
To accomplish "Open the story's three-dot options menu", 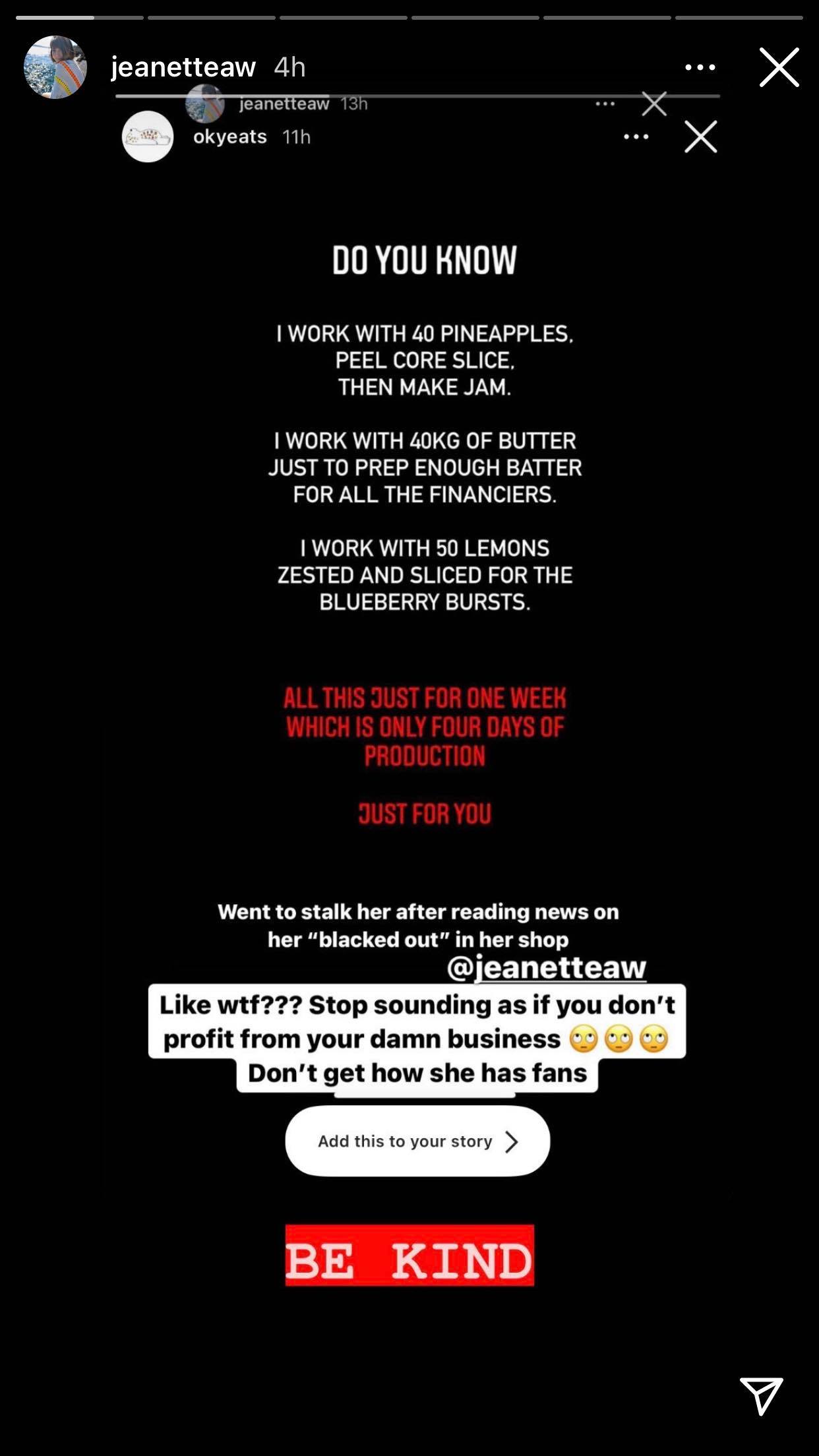I will click(700, 67).
